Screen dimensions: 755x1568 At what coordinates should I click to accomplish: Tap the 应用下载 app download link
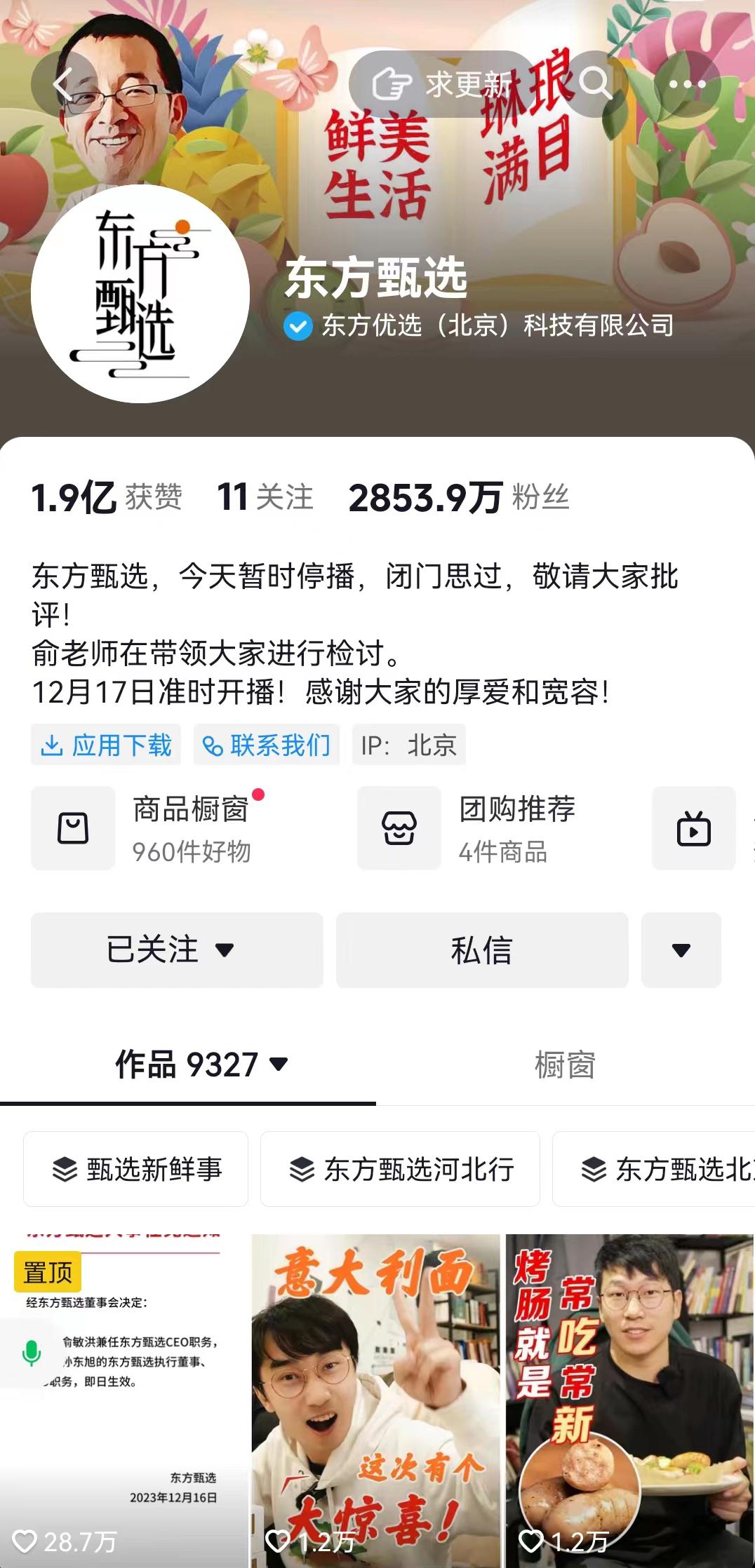[x=106, y=745]
